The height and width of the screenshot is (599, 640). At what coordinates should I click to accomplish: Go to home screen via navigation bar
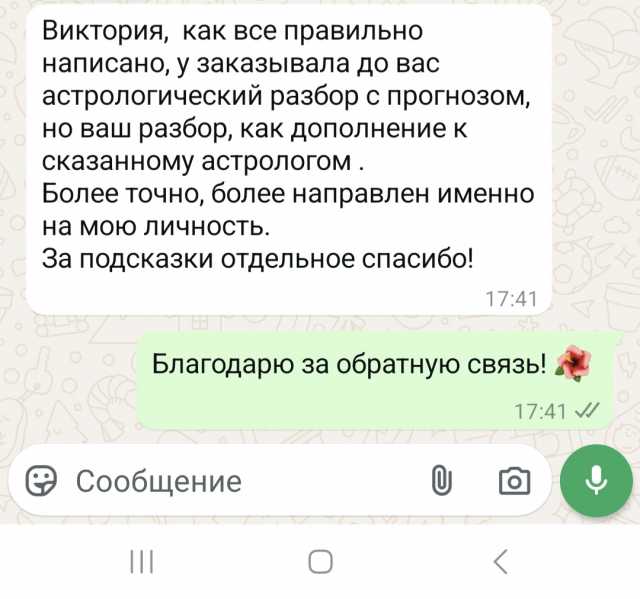point(320,563)
